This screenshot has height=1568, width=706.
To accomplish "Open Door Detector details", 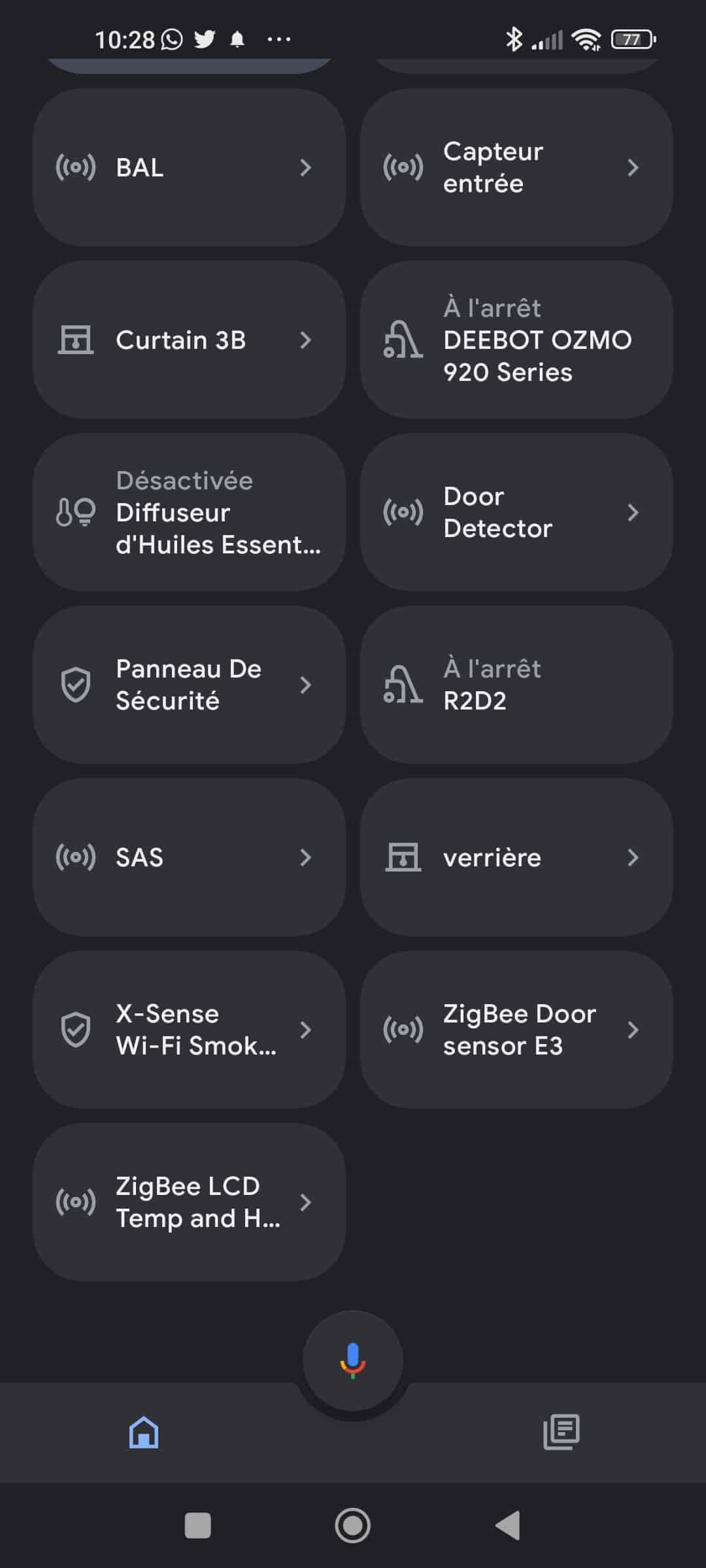I will [x=516, y=512].
